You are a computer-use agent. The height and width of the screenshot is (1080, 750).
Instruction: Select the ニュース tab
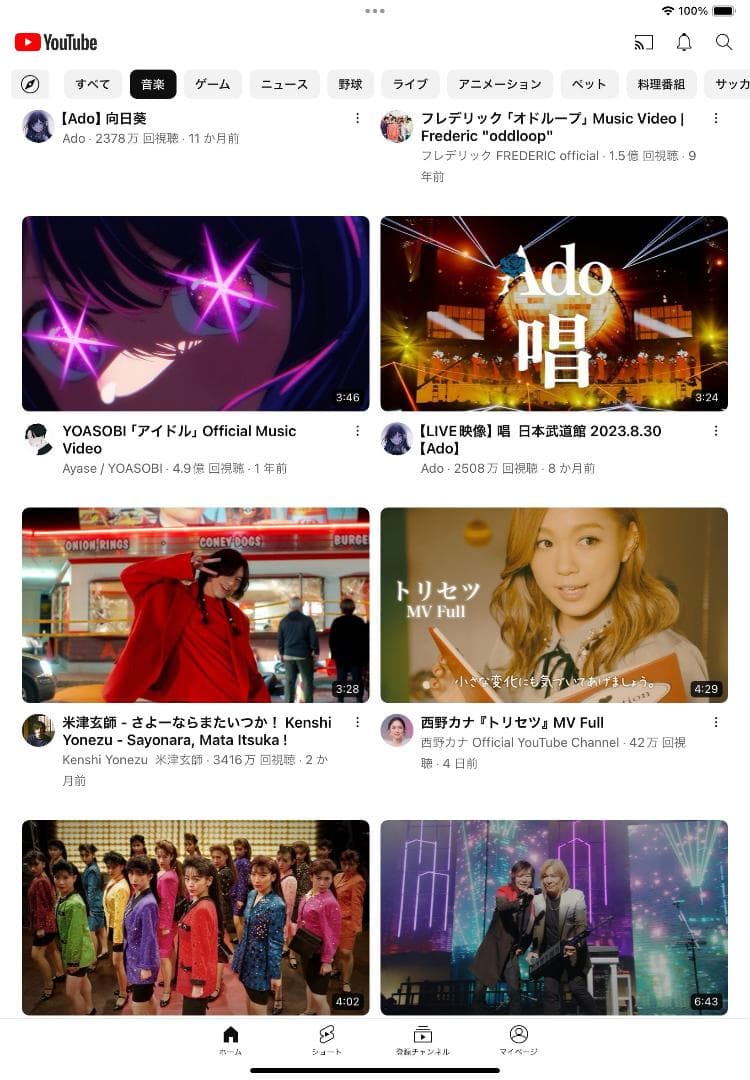click(x=284, y=84)
